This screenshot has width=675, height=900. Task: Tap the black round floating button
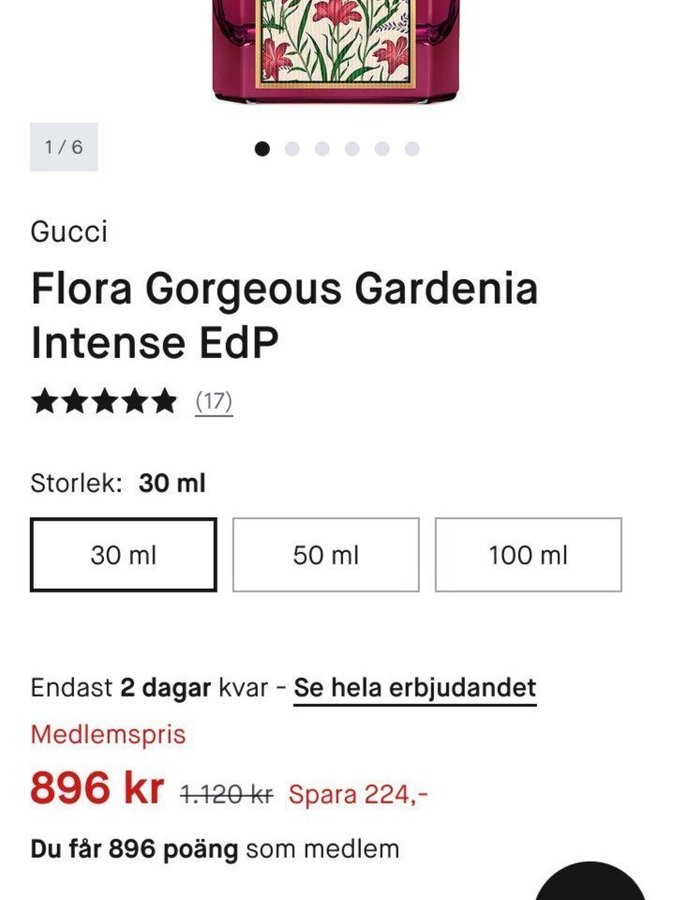592,885
